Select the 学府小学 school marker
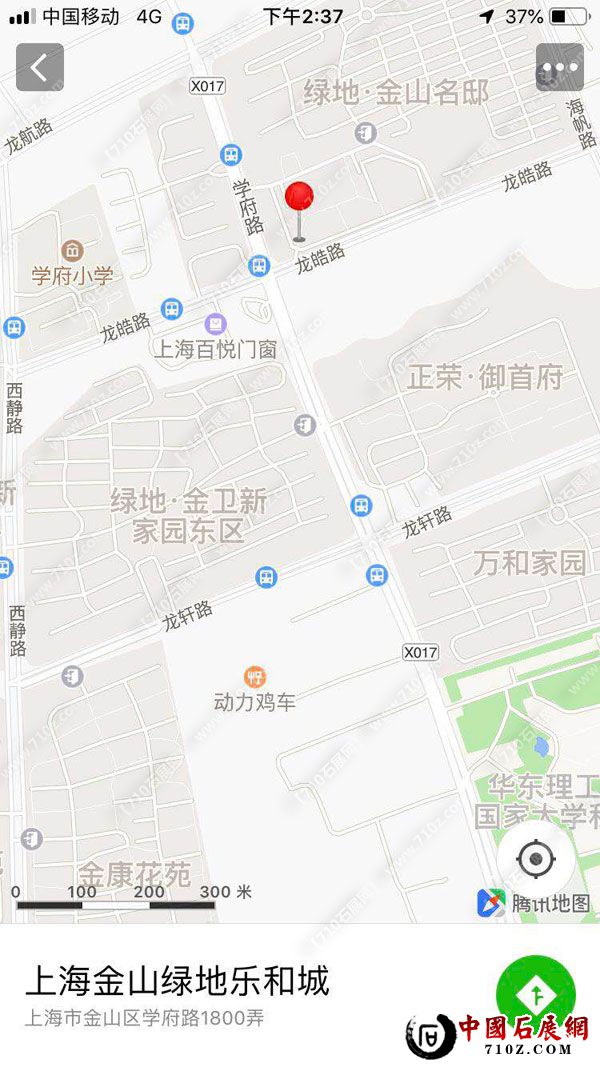 click(72, 250)
